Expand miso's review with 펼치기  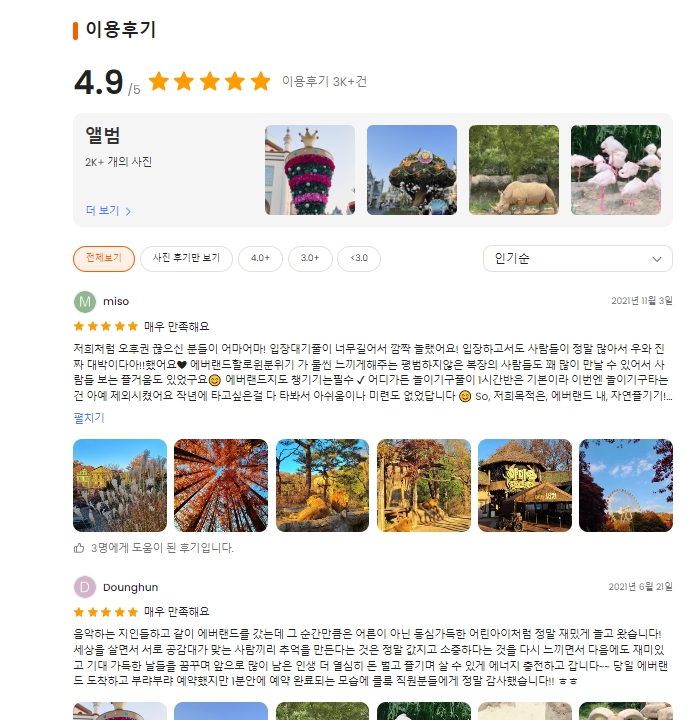[x=89, y=418]
